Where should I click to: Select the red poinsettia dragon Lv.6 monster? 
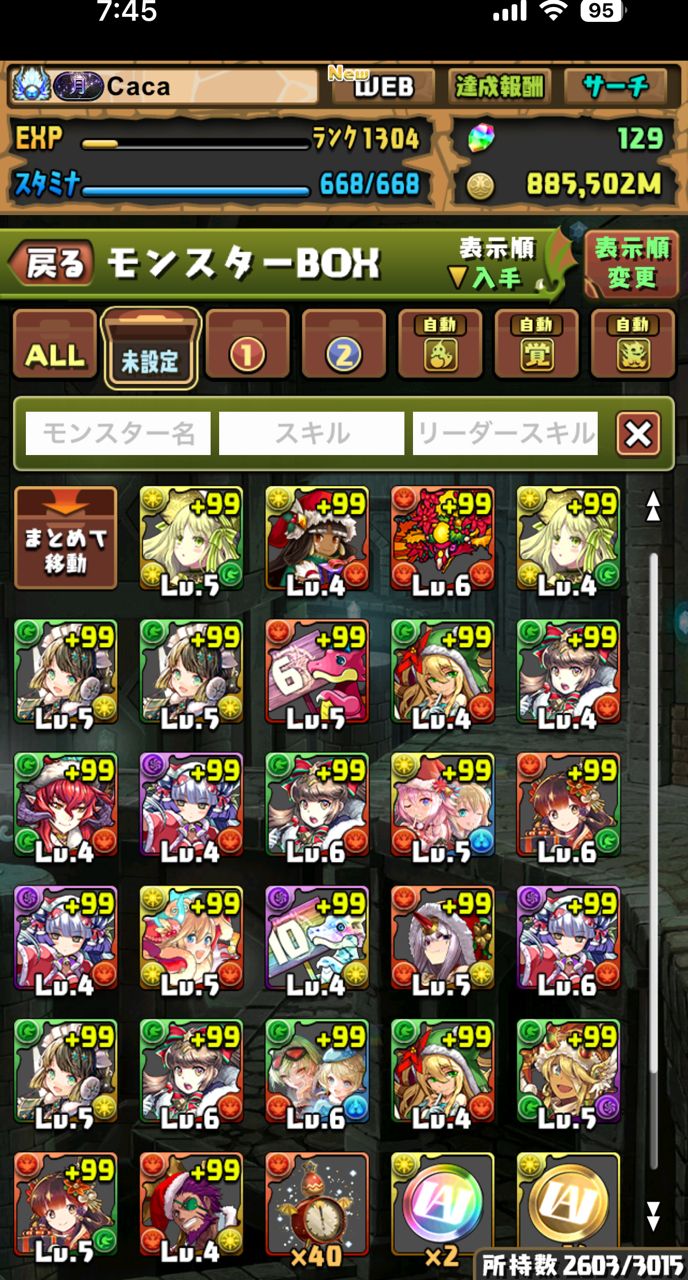pos(442,540)
